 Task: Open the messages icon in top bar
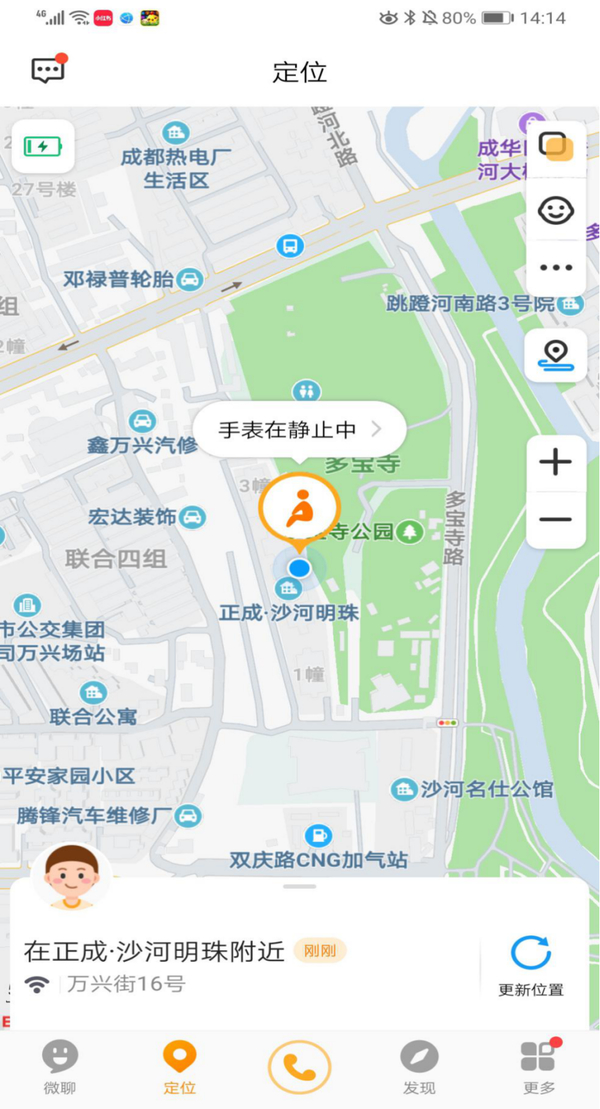point(47,70)
